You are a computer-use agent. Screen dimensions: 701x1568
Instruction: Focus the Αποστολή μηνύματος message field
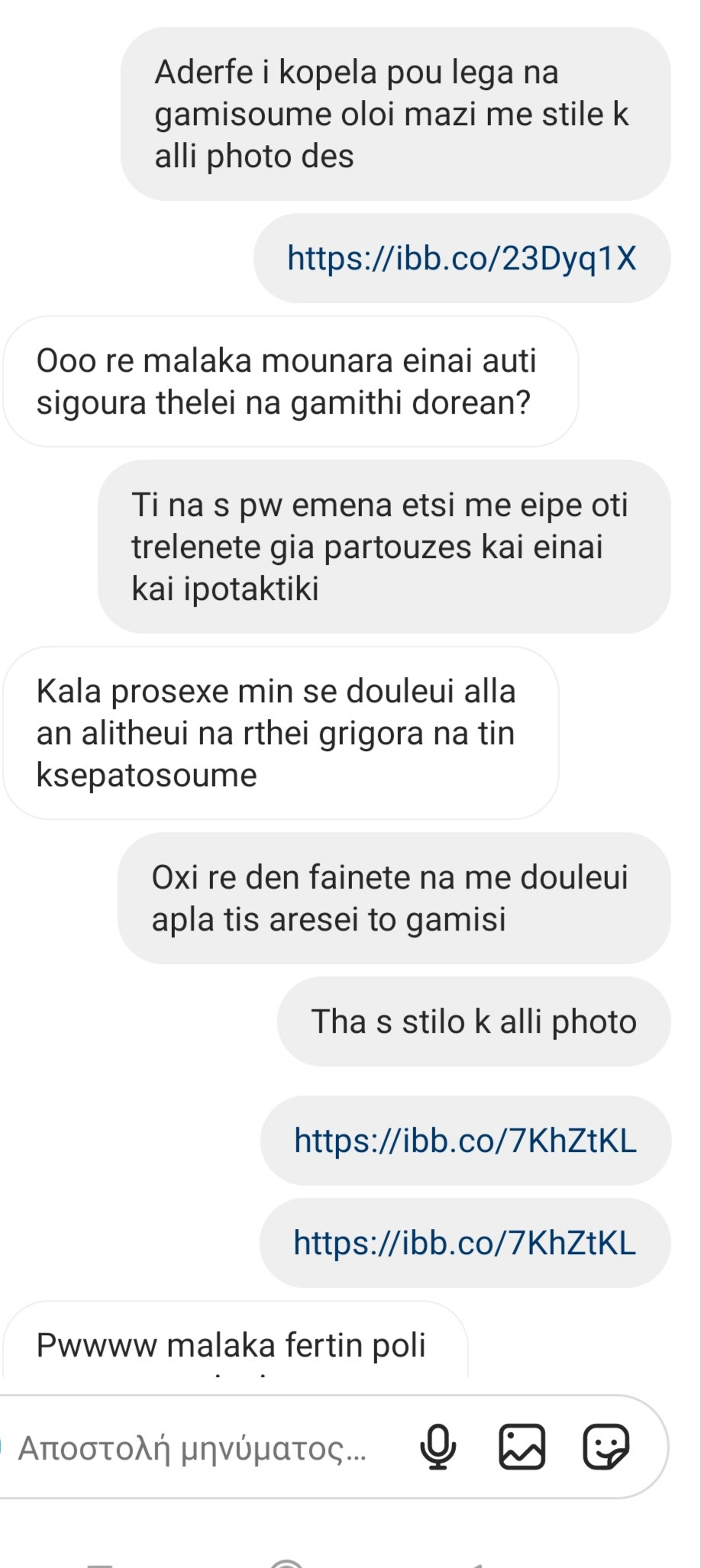192,1448
